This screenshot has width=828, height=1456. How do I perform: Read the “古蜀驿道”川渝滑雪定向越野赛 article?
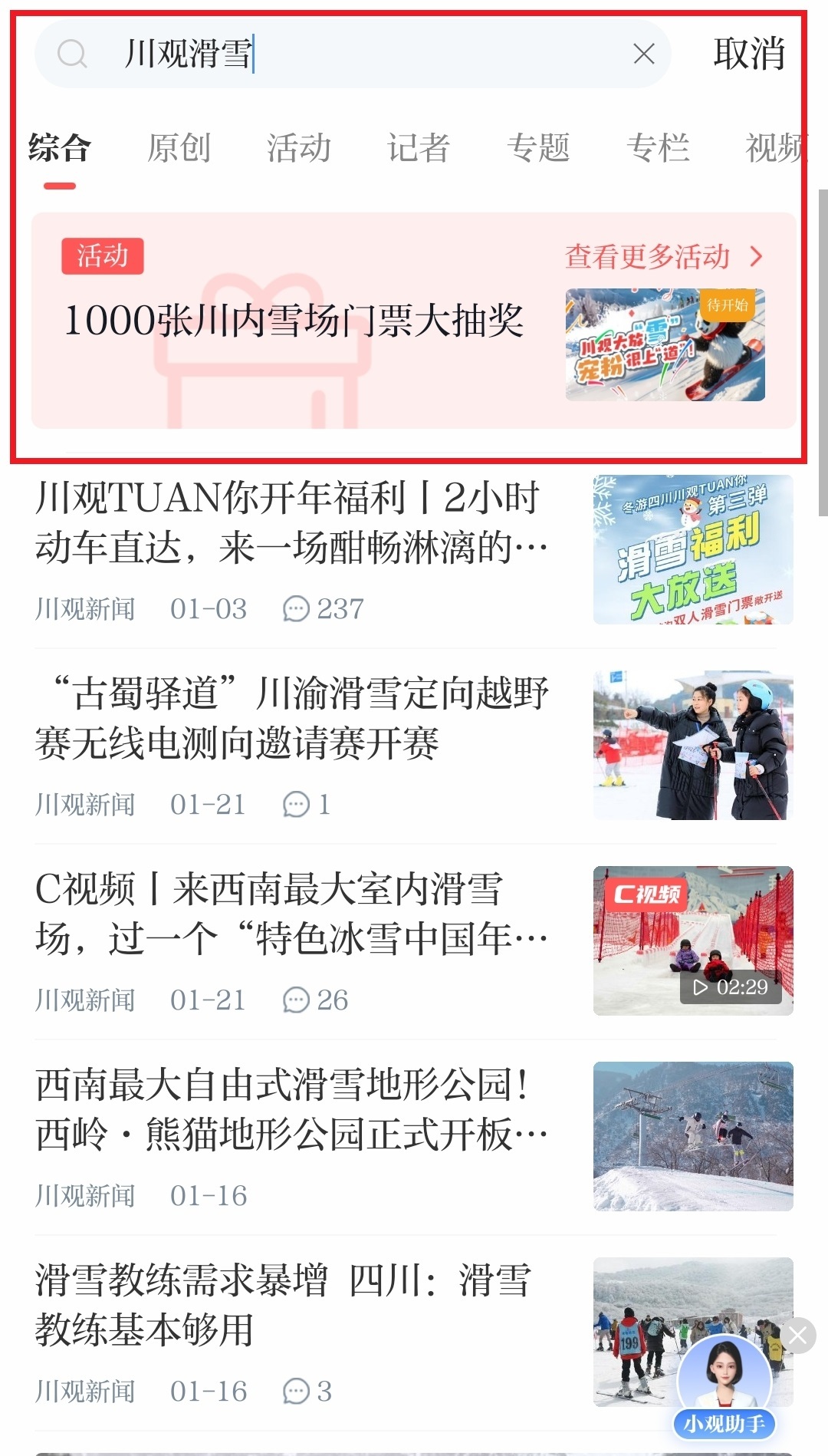[291, 718]
